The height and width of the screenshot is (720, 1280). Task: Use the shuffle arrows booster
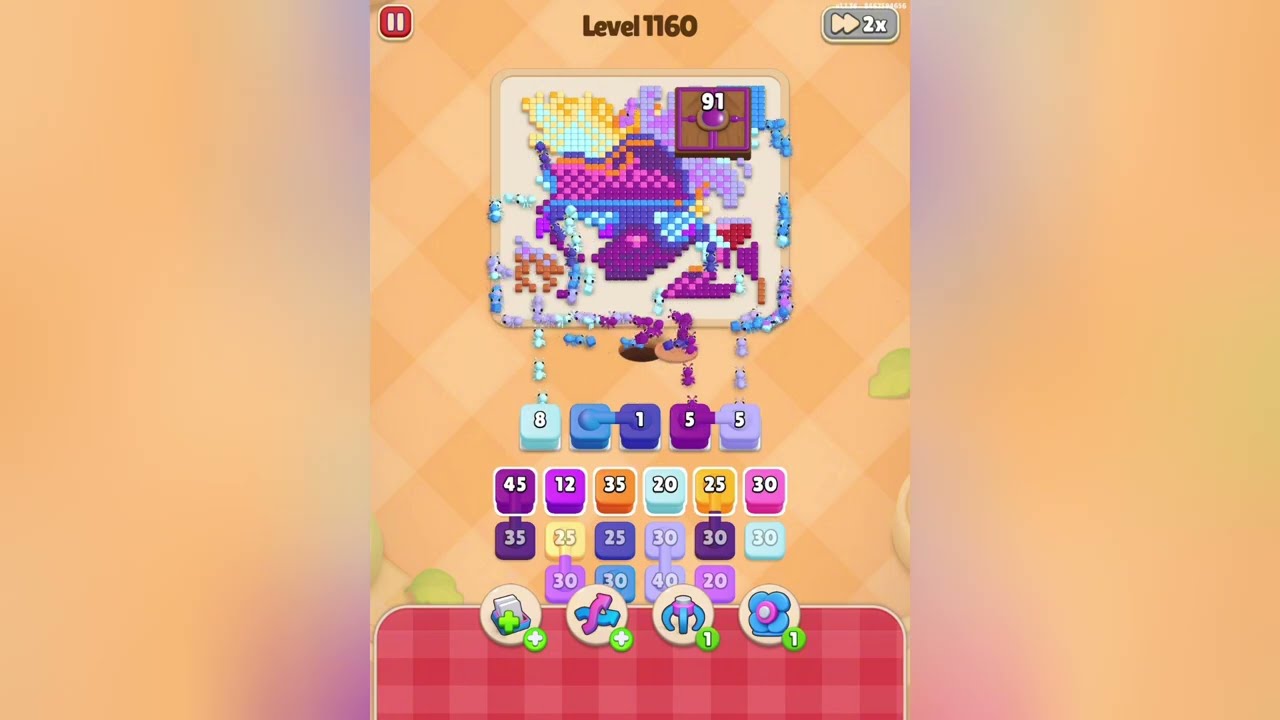[x=597, y=616]
